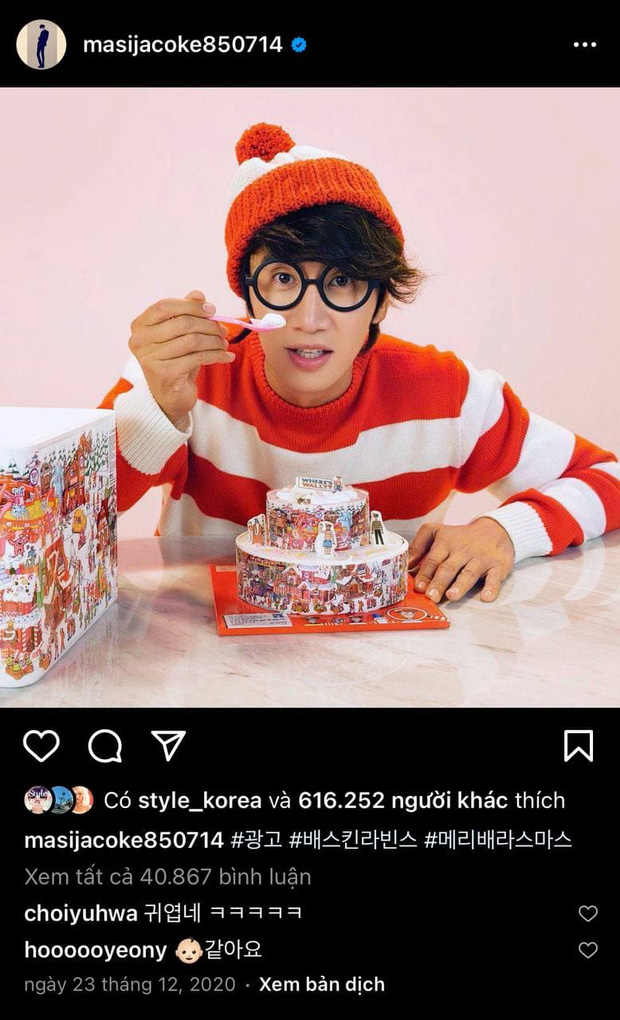Open the comment bubble icon

pyautogui.click(x=105, y=745)
